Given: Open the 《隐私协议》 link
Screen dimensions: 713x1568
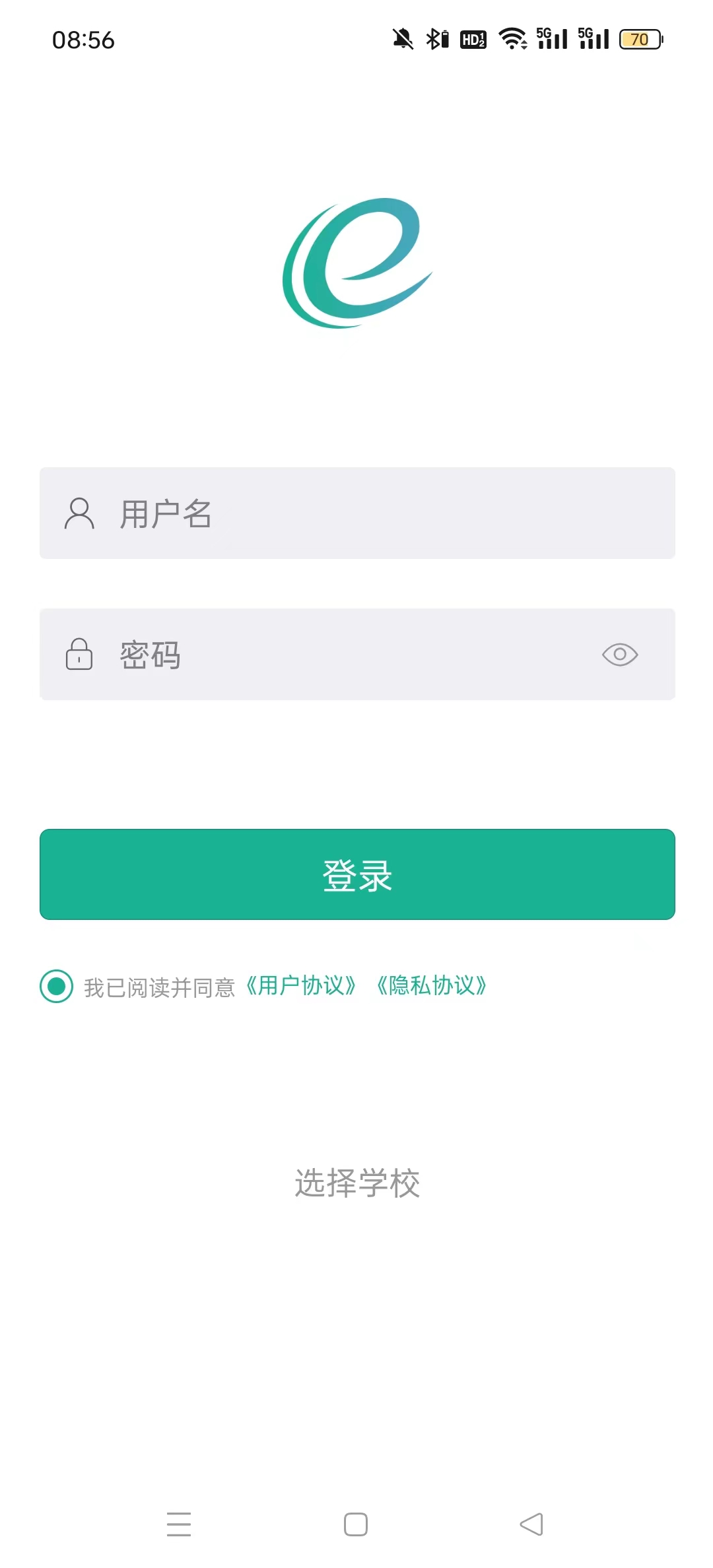Looking at the screenshot, I should (x=432, y=986).
